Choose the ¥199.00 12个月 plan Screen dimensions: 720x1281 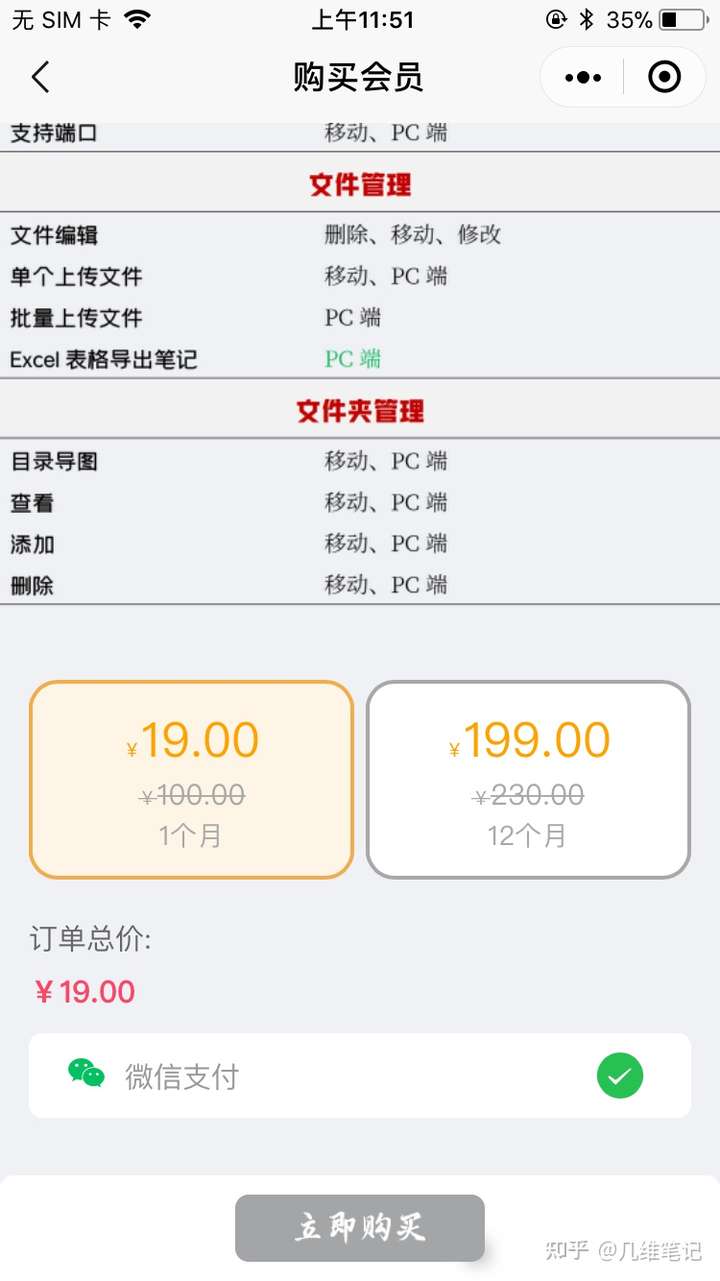(x=529, y=780)
